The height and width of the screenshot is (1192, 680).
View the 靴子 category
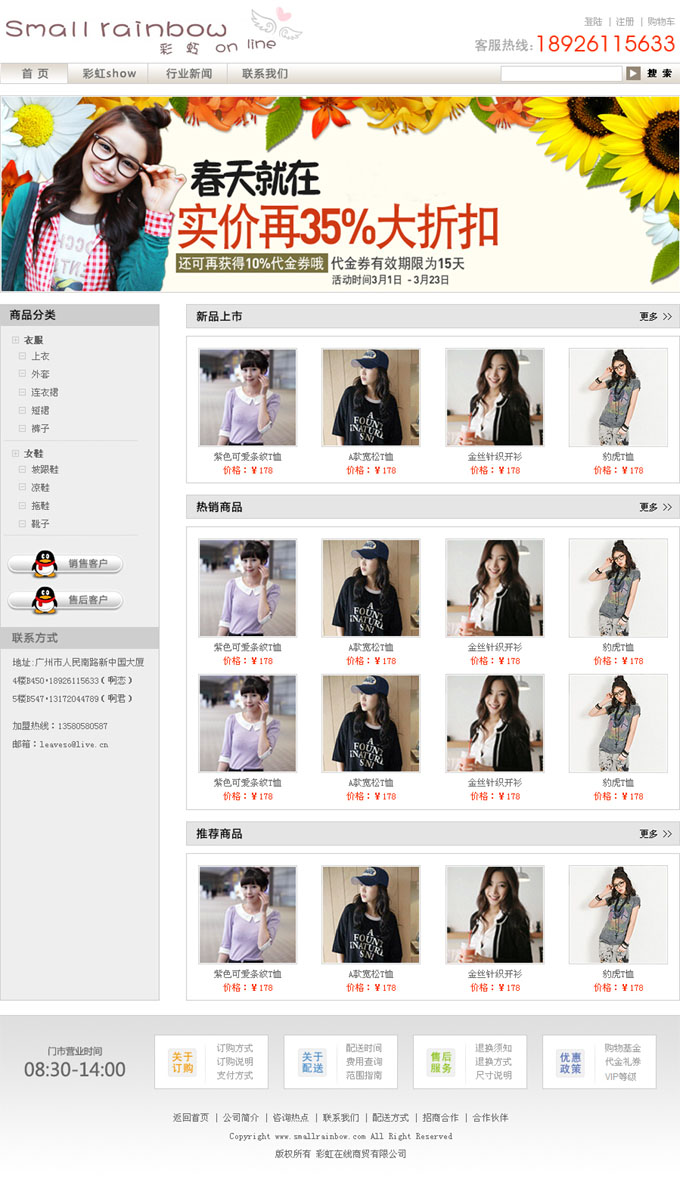[41, 524]
